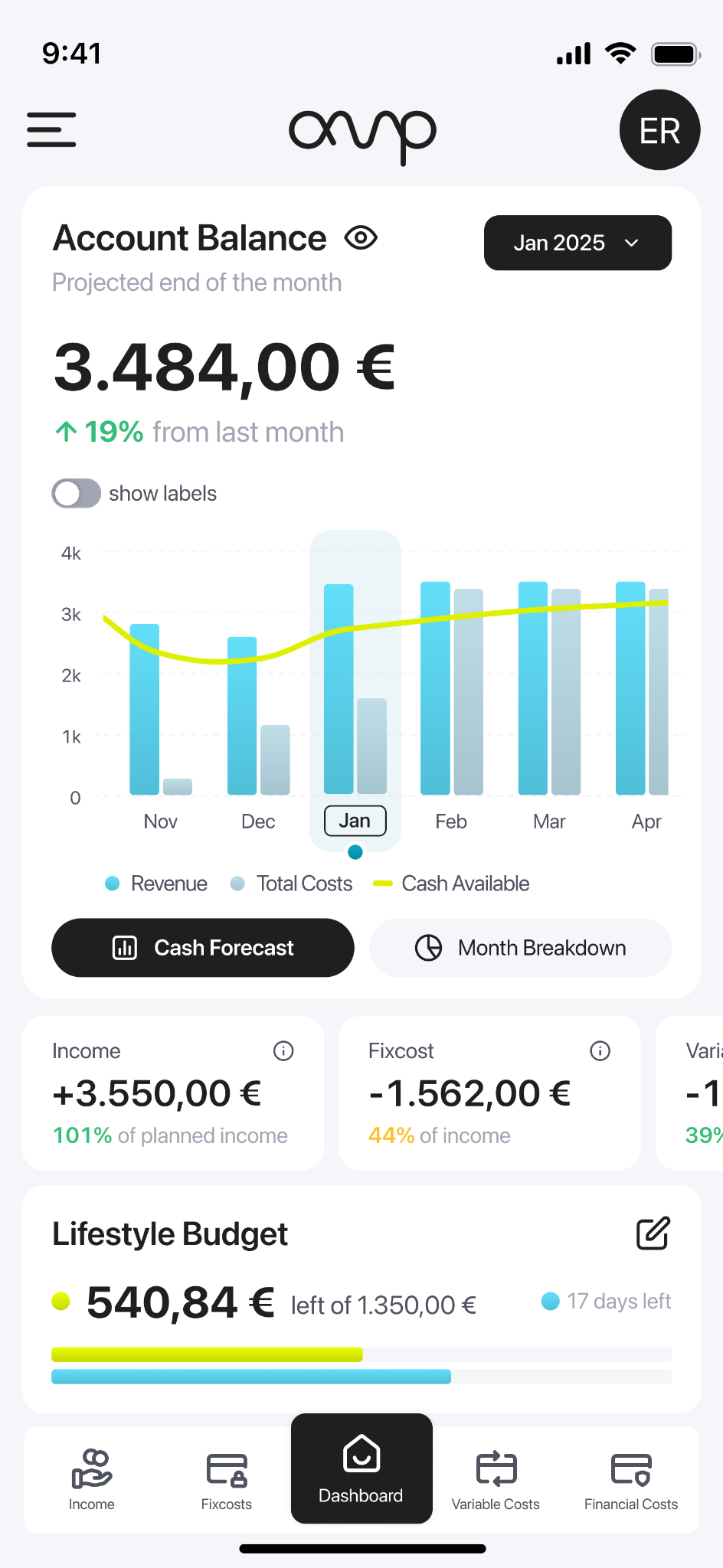This screenshot has width=723, height=1568.
Task: Enable the show labels switch
Action: [76, 493]
